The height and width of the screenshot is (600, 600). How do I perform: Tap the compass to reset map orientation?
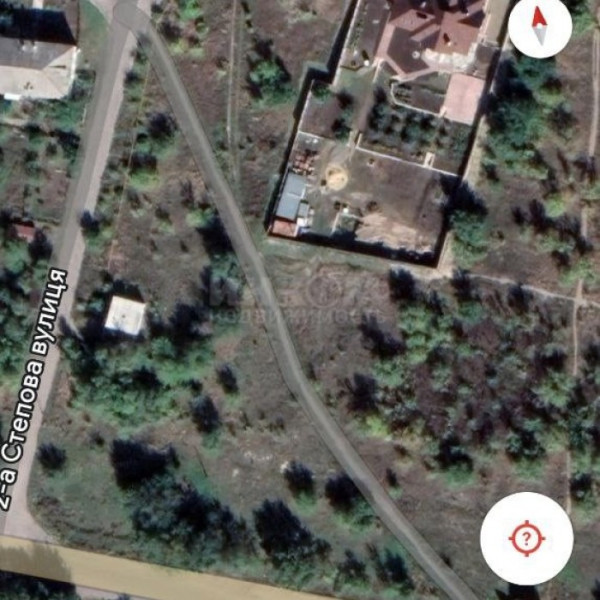(x=540, y=26)
